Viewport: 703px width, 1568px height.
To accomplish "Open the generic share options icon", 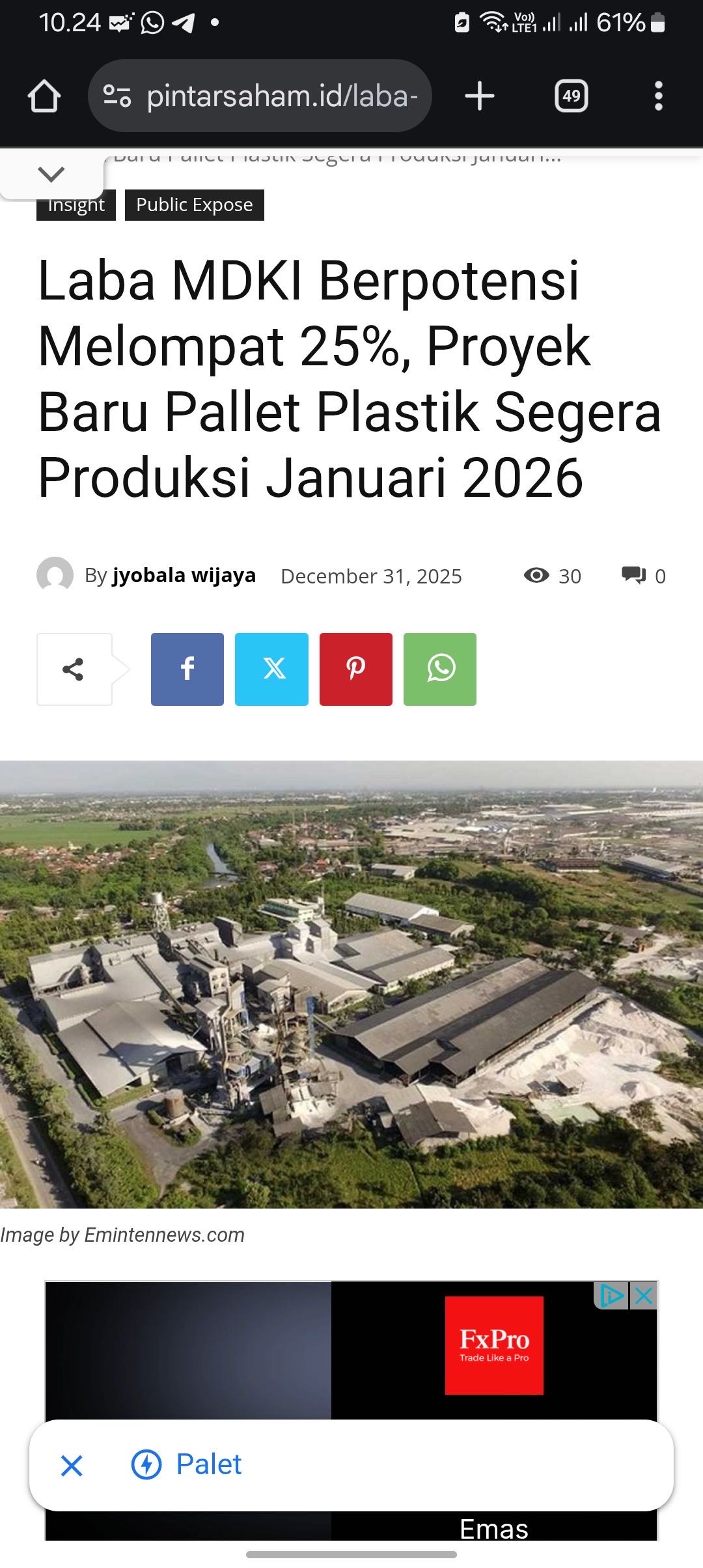I will 74,669.
